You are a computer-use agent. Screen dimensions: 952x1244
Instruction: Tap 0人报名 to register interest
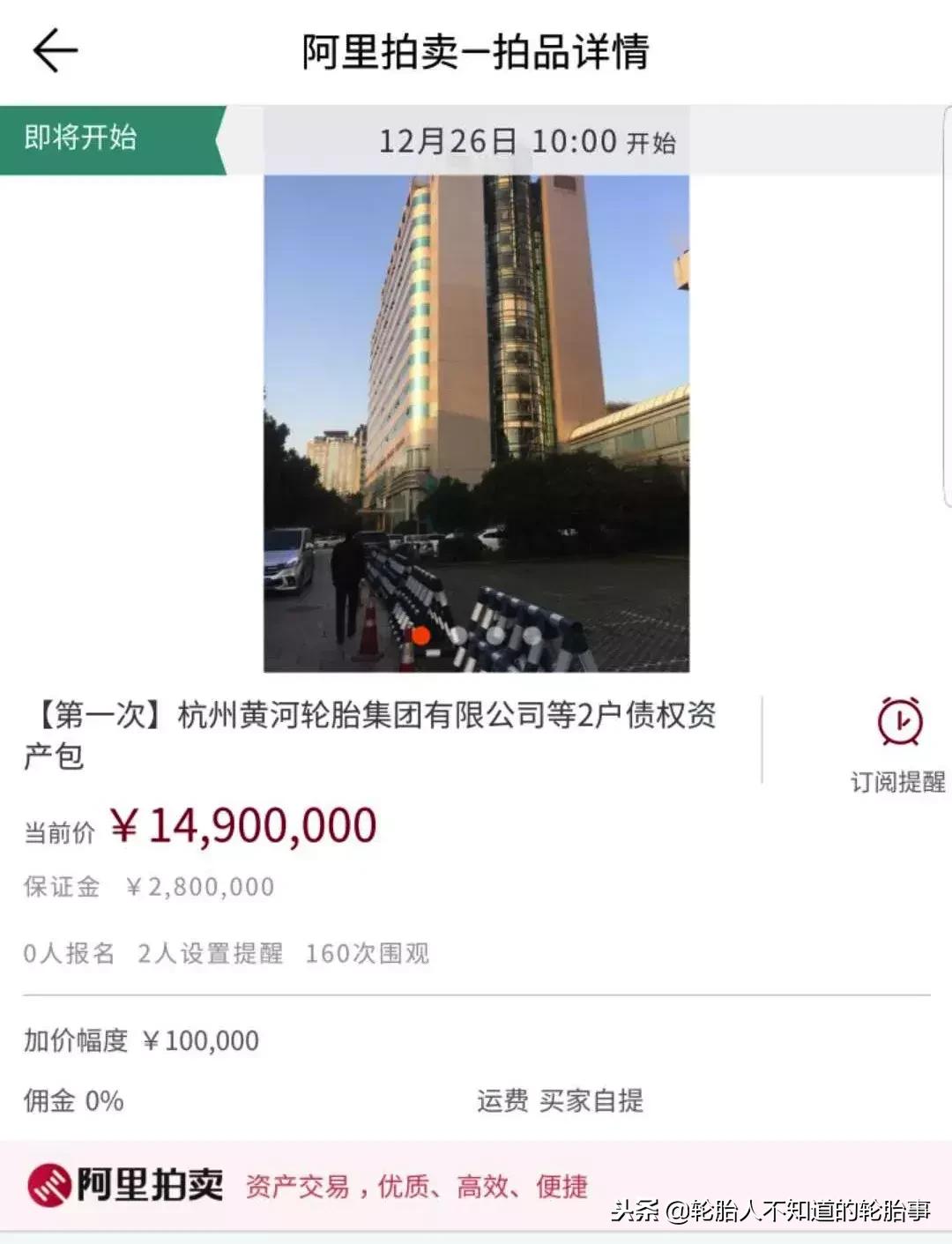(x=69, y=952)
